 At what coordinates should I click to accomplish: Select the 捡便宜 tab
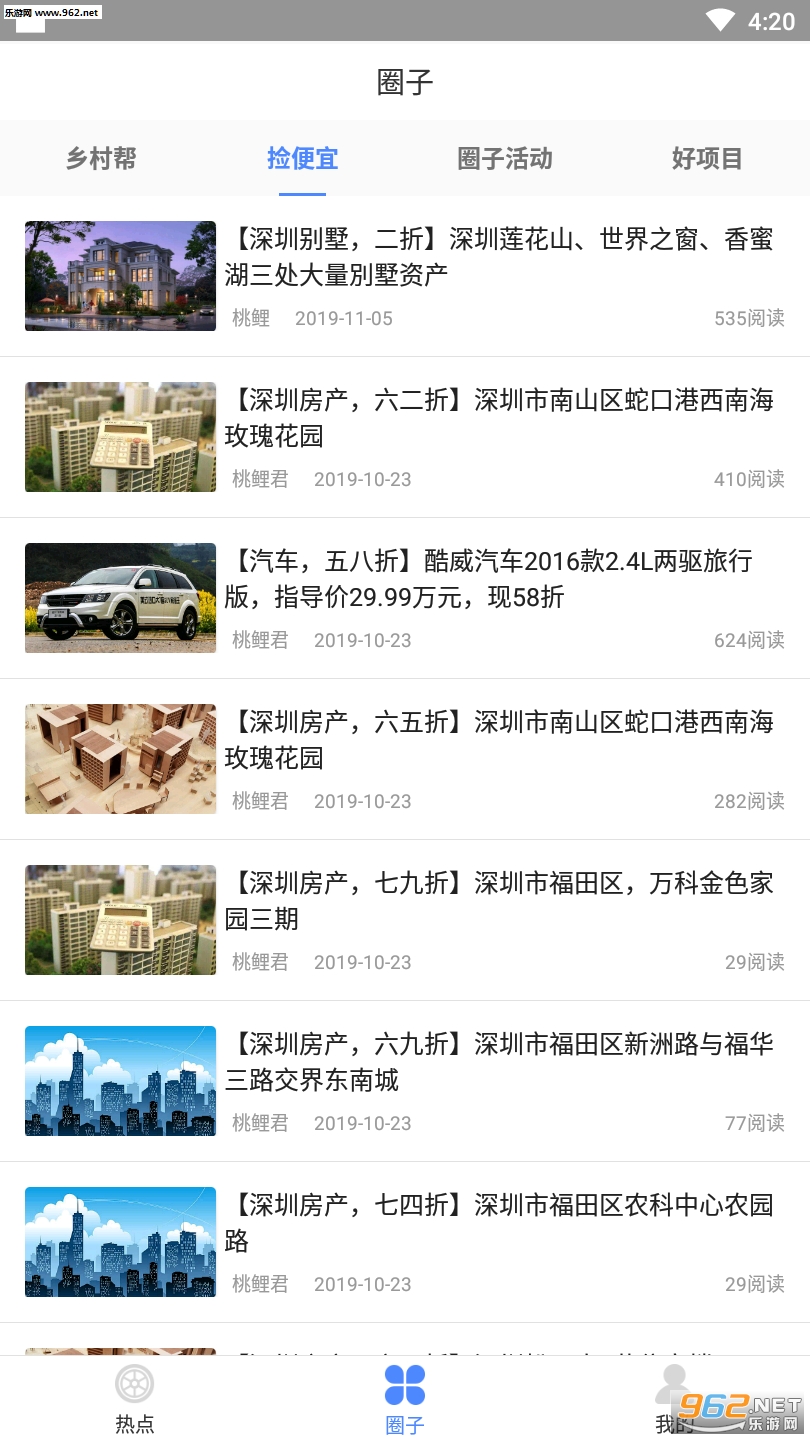pos(302,158)
